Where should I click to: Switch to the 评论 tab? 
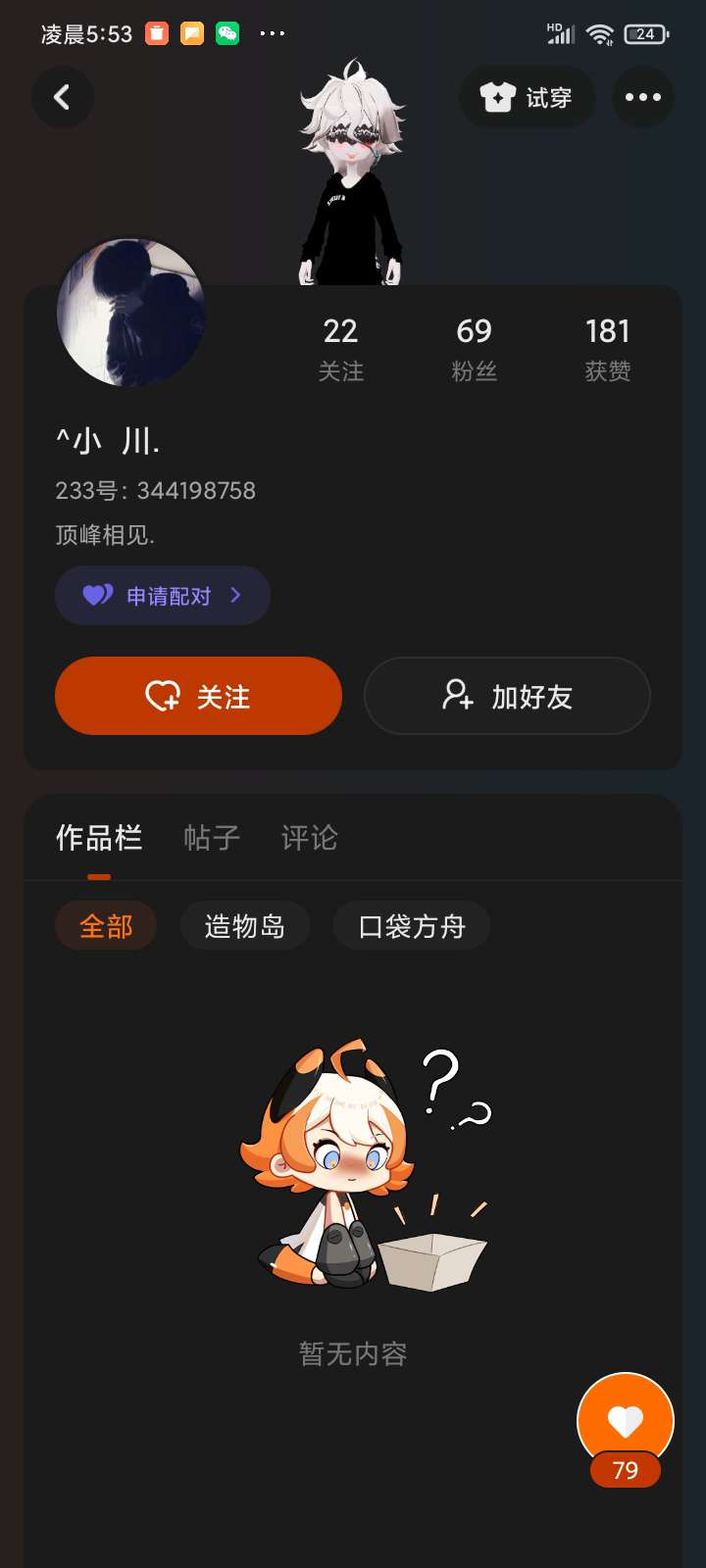pos(310,838)
